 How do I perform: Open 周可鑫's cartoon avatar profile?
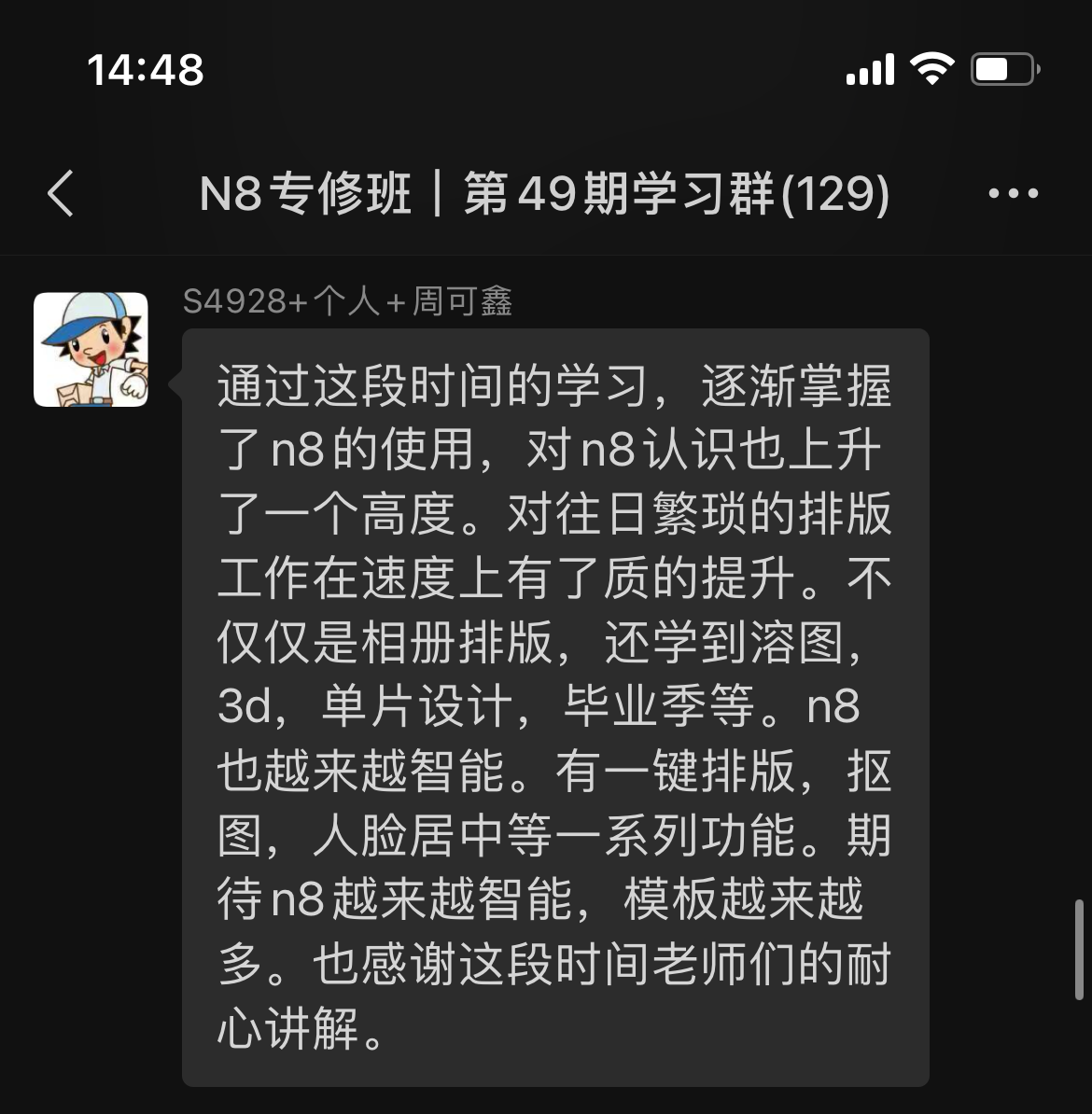(91, 350)
